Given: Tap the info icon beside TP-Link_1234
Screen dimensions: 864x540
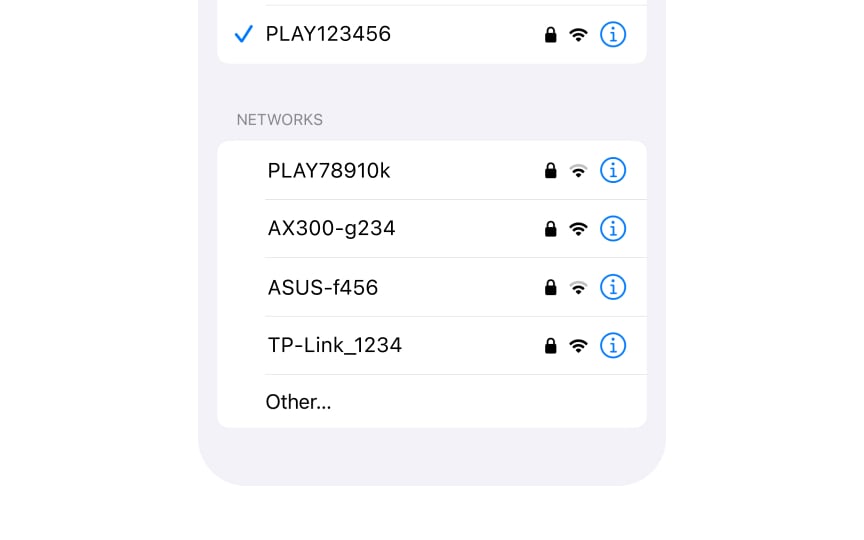Looking at the screenshot, I should click(x=613, y=346).
